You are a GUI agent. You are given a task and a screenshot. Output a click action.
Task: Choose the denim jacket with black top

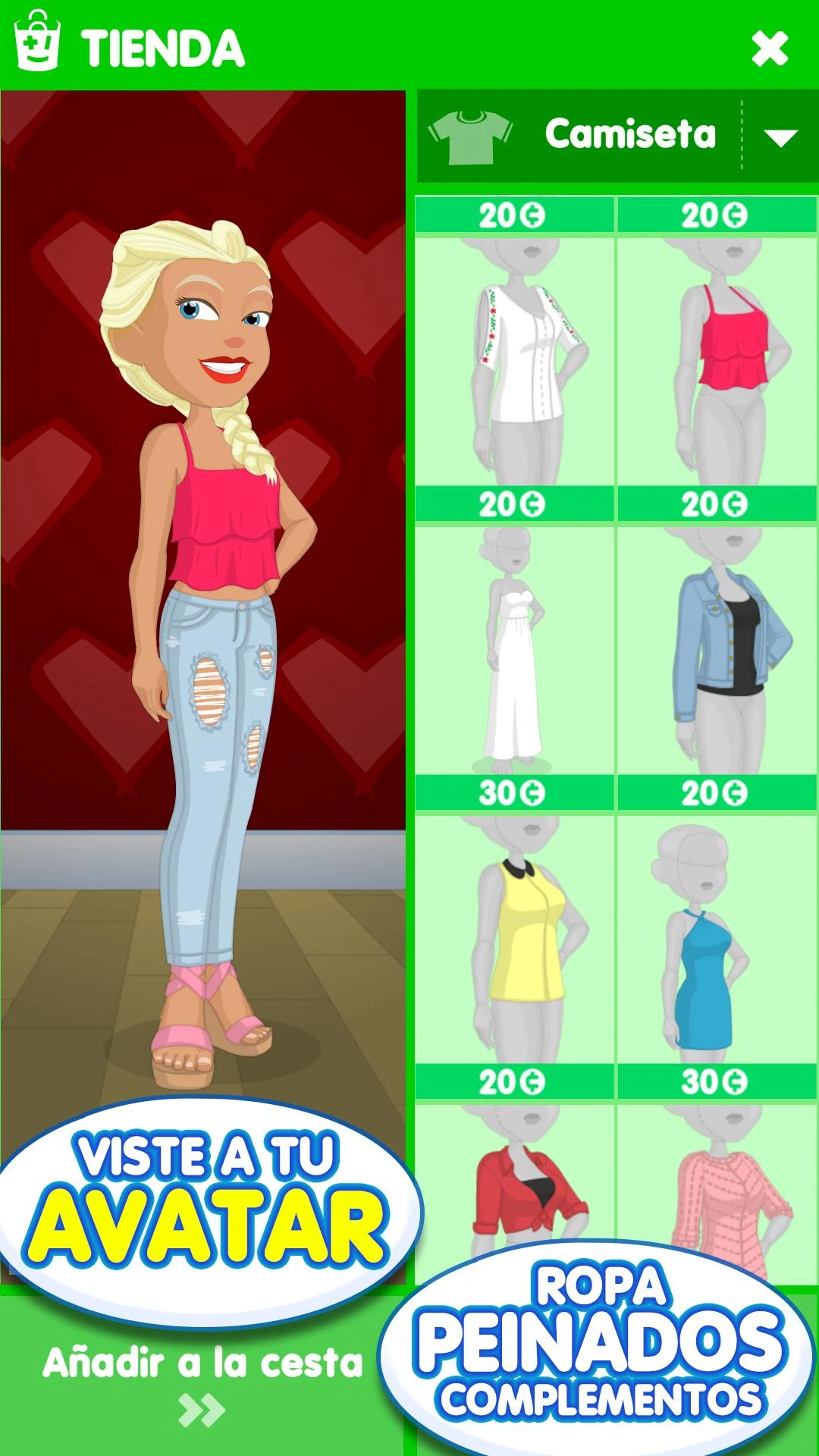(717, 651)
